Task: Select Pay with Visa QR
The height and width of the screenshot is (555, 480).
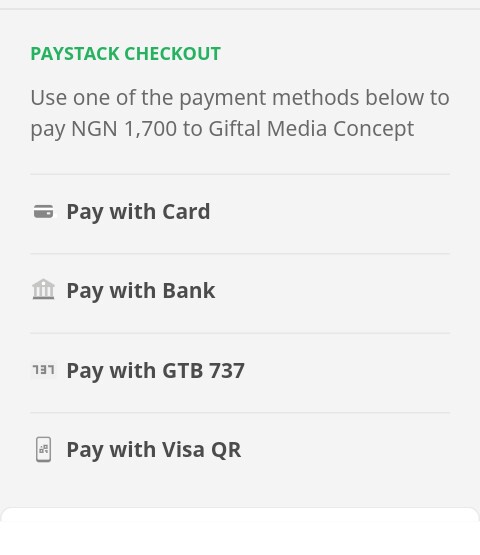Action: pyautogui.click(x=240, y=452)
